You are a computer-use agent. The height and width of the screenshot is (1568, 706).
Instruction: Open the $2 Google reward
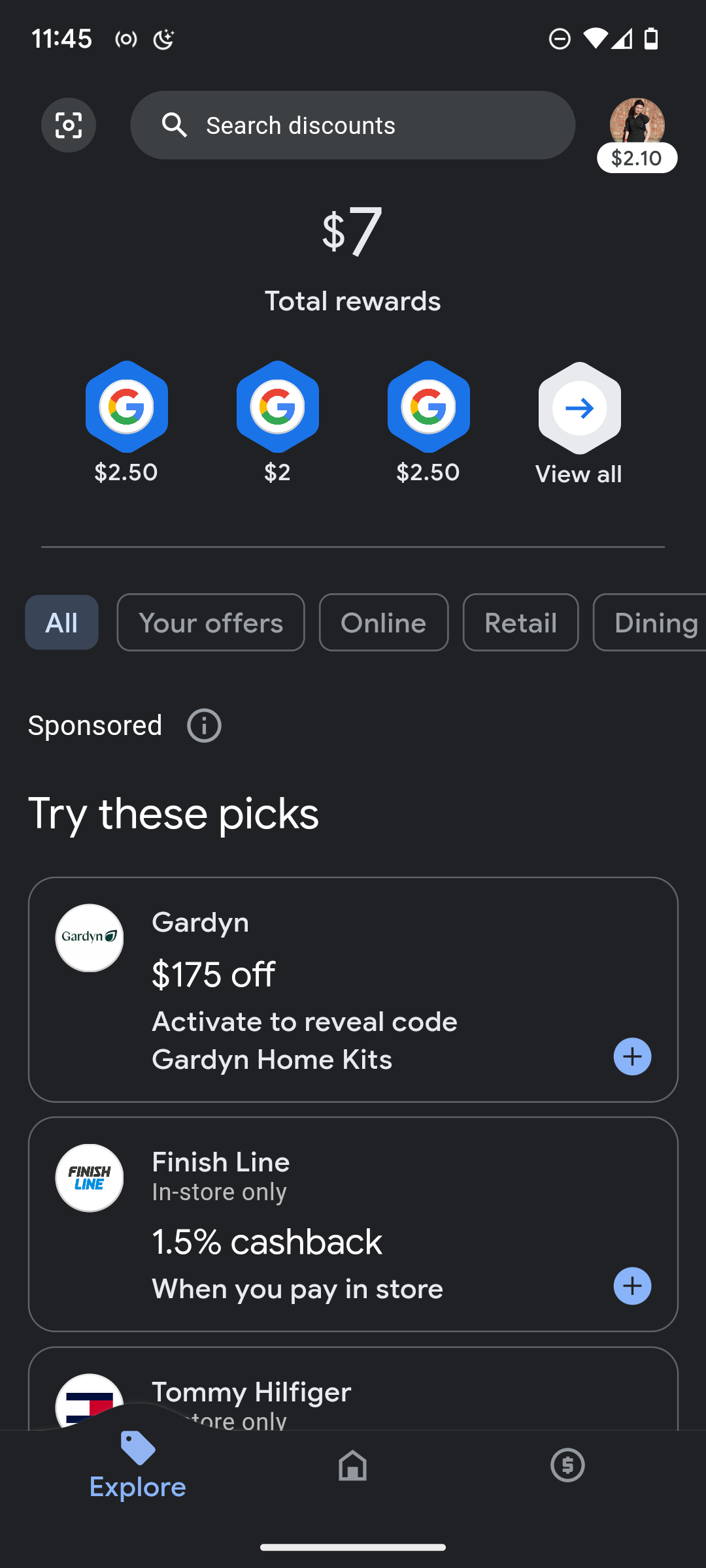(277, 407)
